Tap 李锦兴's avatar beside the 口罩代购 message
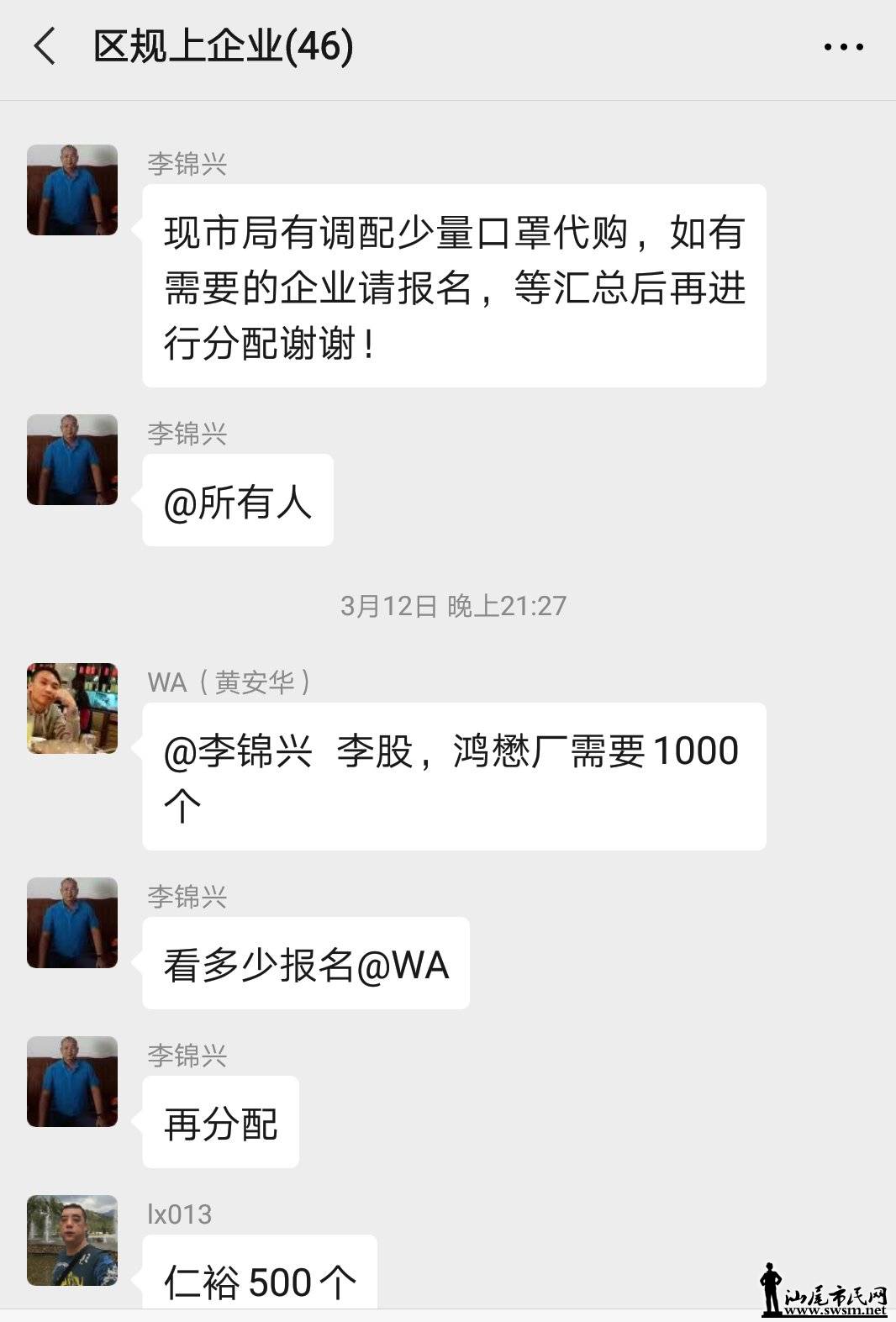This screenshot has width=896, height=1322. click(x=72, y=190)
